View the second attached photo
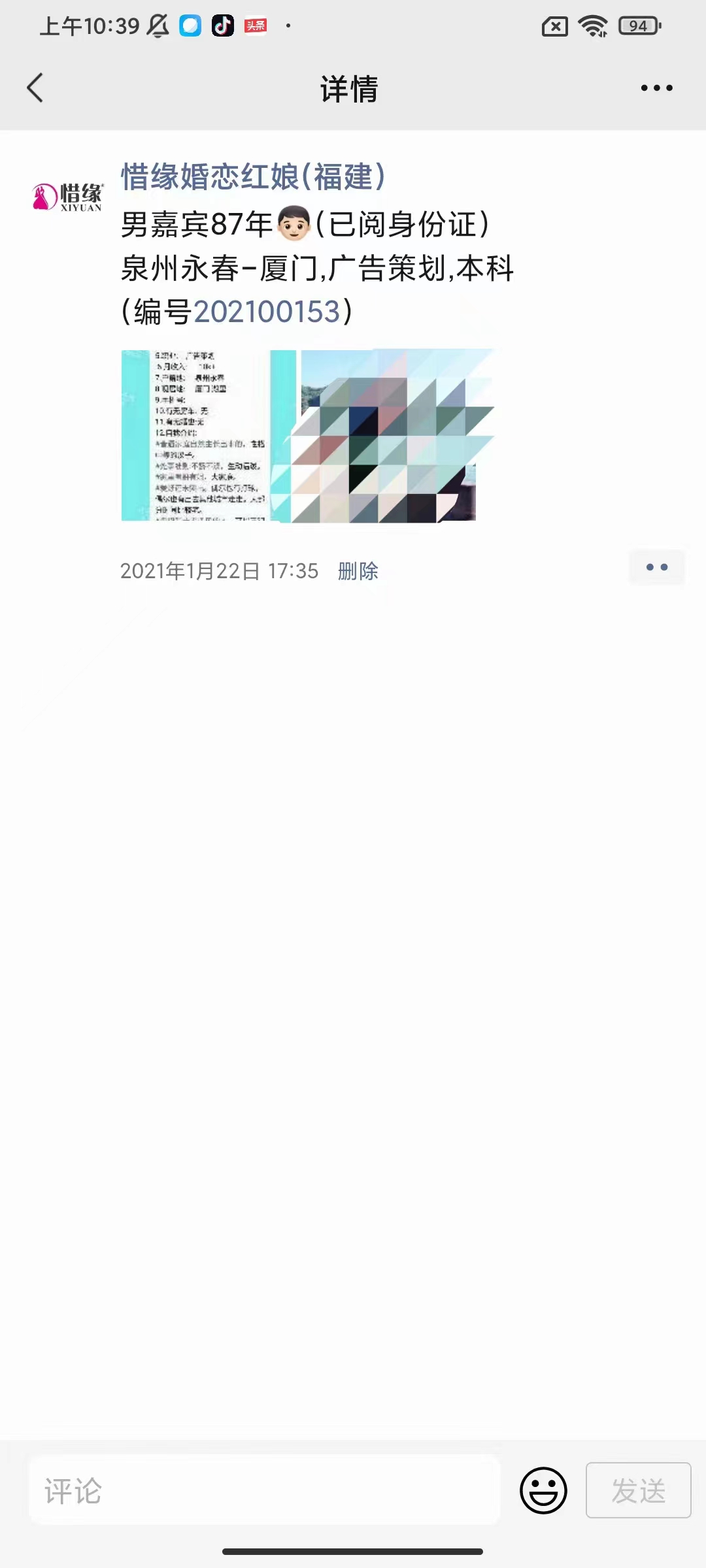Viewport: 706px width, 1568px height. 392,435
